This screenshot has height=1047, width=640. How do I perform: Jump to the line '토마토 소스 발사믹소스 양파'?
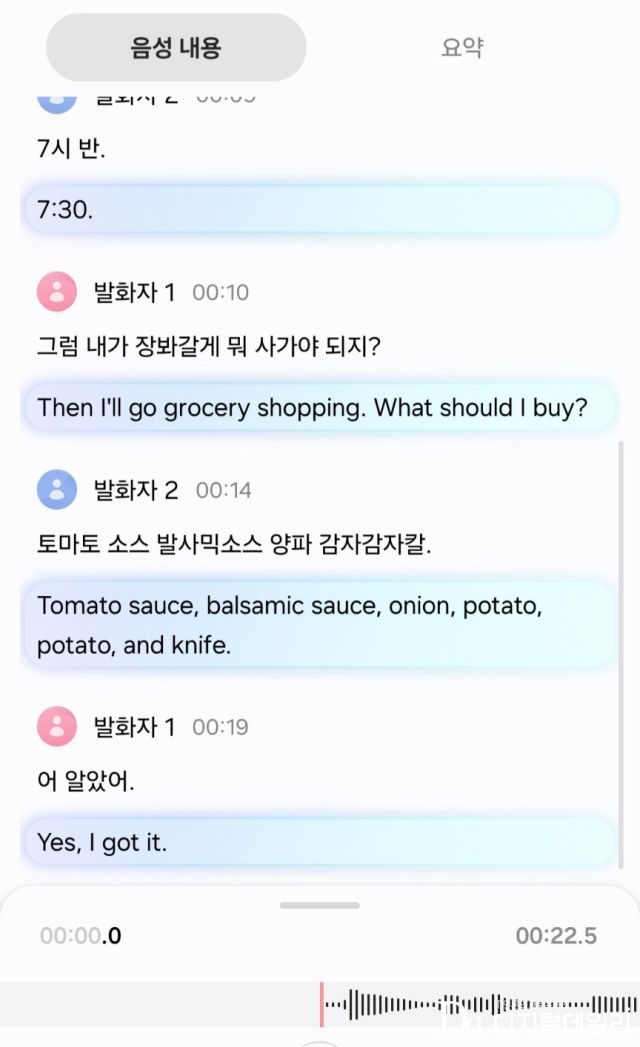tap(234, 545)
